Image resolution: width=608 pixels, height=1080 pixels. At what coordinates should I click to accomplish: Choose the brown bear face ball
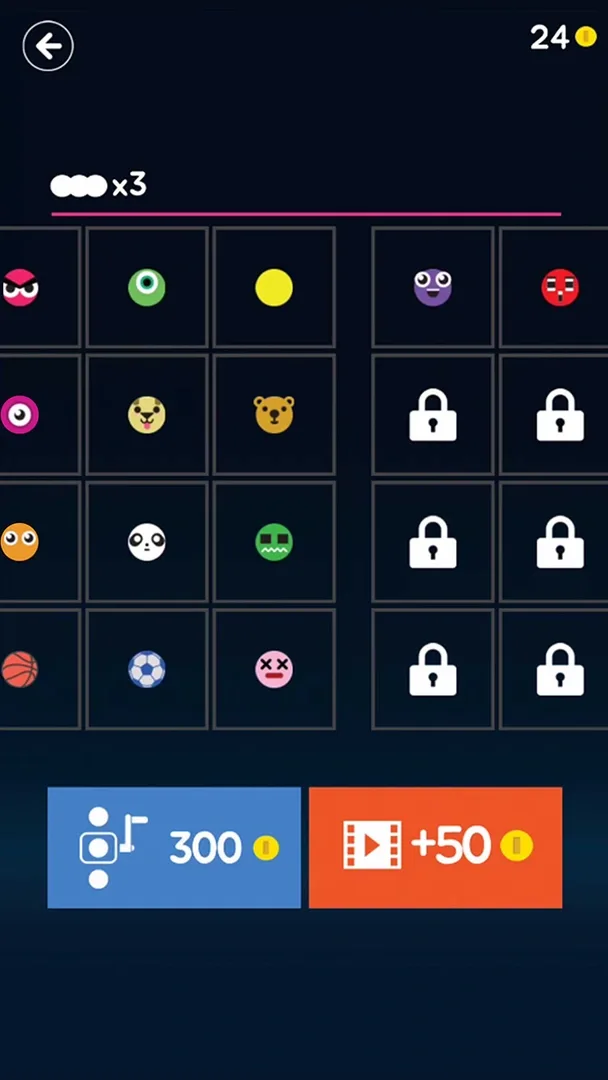tap(273, 414)
